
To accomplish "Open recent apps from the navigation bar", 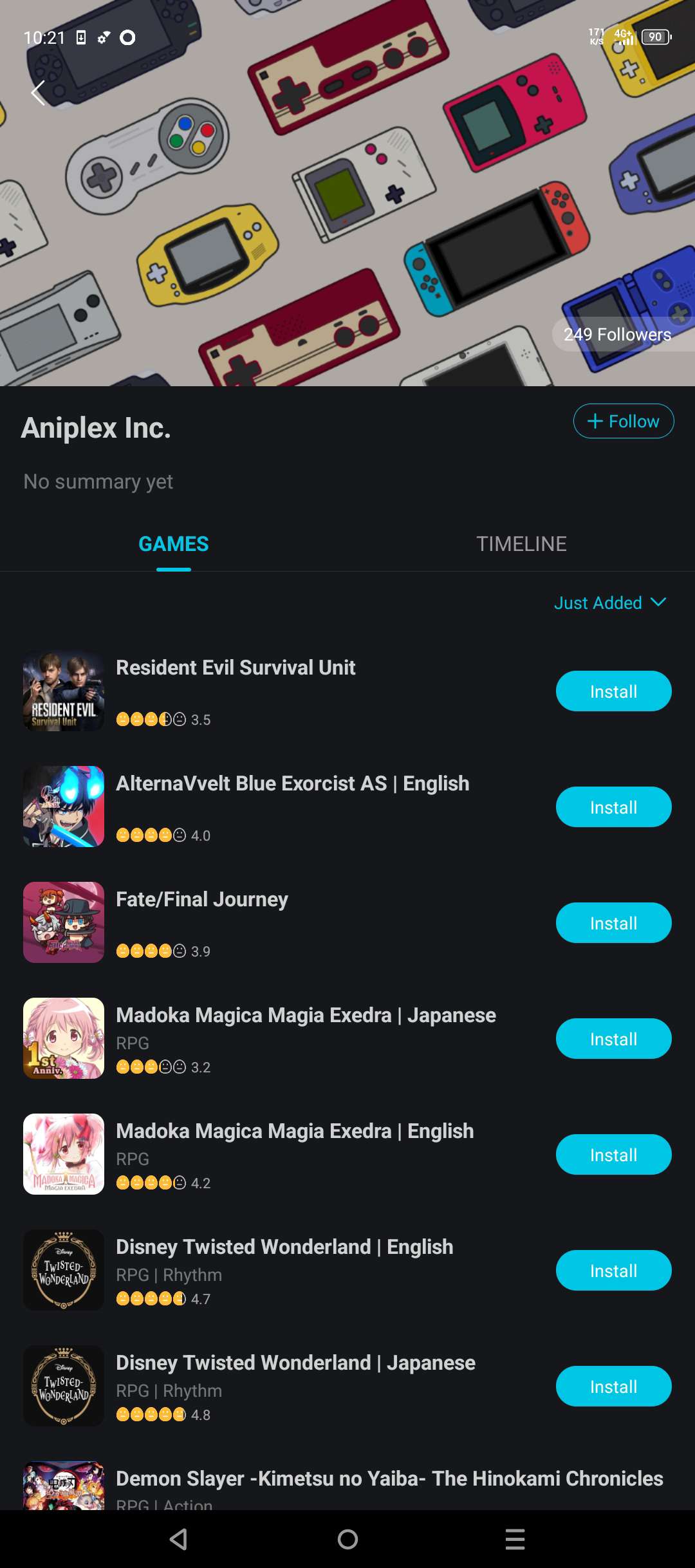I will pos(515,1539).
